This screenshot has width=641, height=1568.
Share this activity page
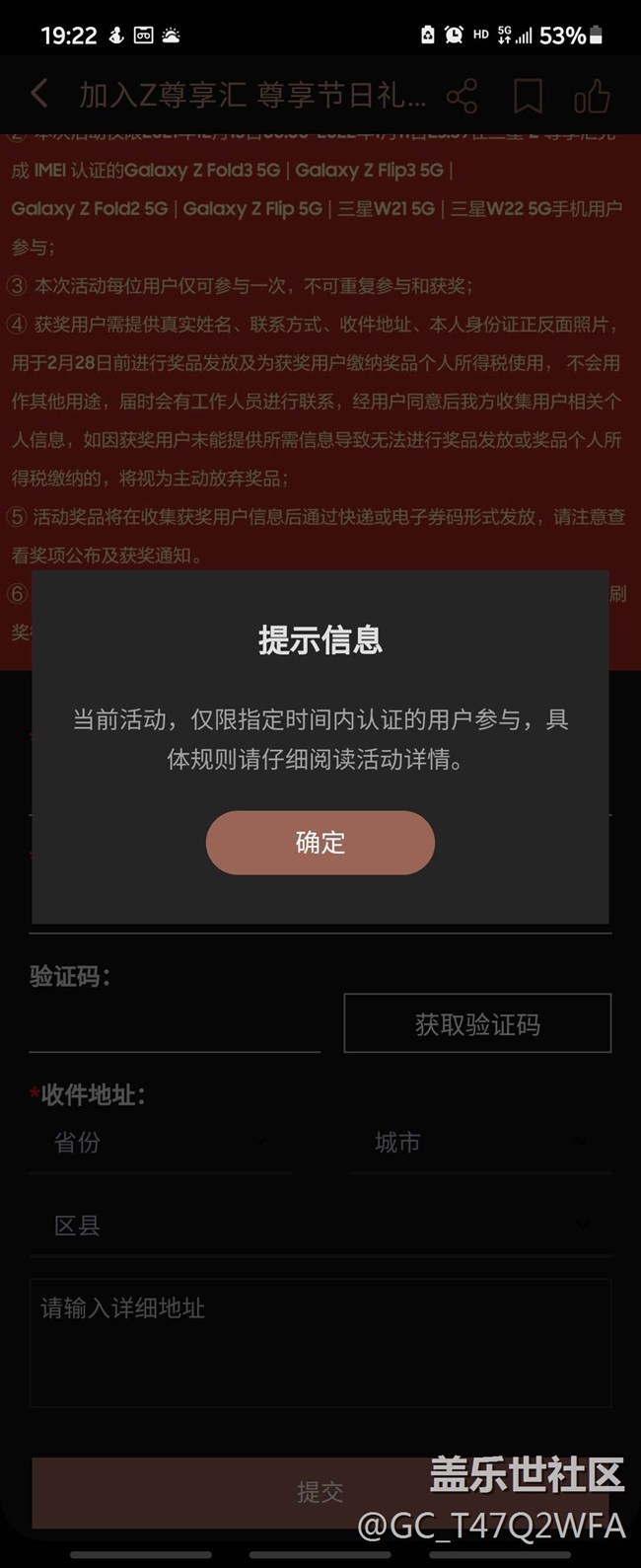pyautogui.click(x=462, y=96)
